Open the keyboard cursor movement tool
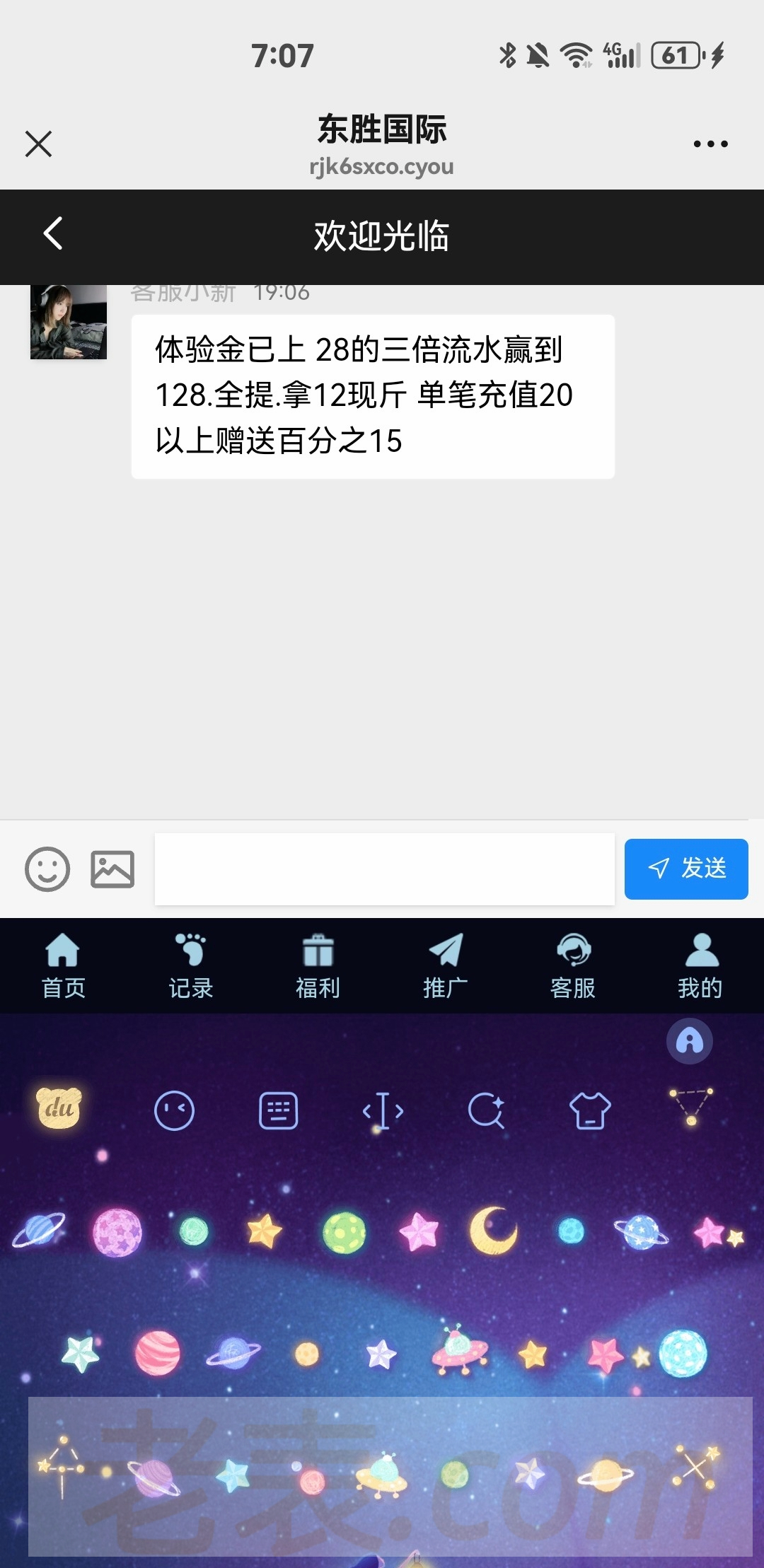Viewport: 764px width, 1568px height. click(x=383, y=1111)
